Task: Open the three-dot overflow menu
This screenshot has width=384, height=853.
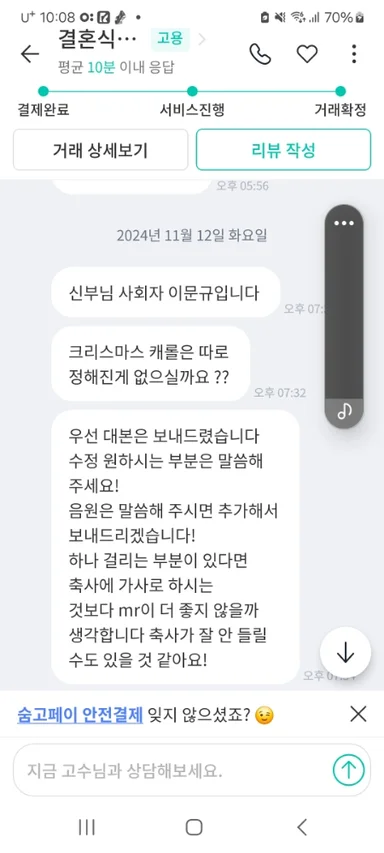Action: (x=354, y=54)
